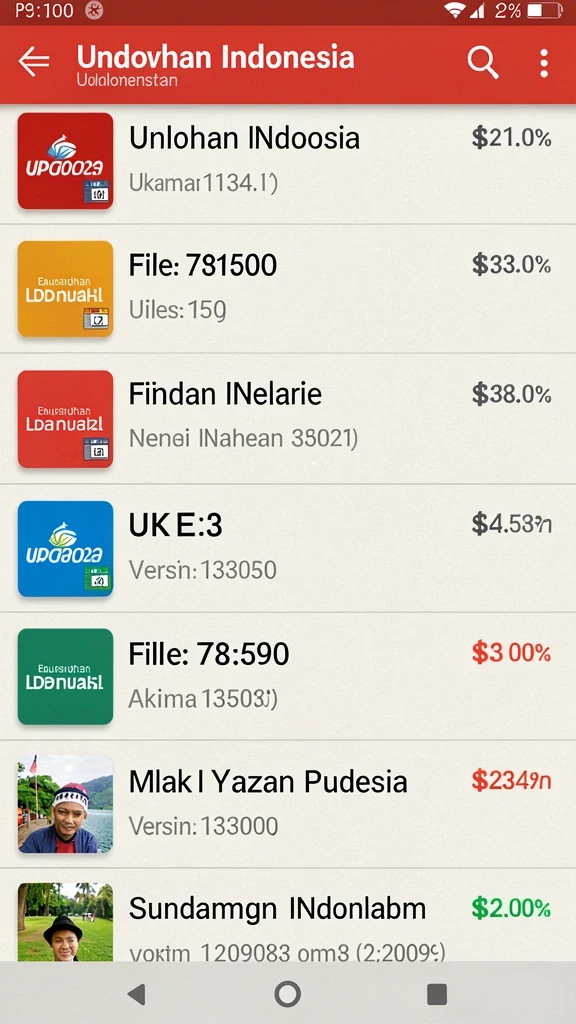Open the Sundamgn INdonlabm row
Image resolution: width=576 pixels, height=1024 pixels.
(288, 914)
